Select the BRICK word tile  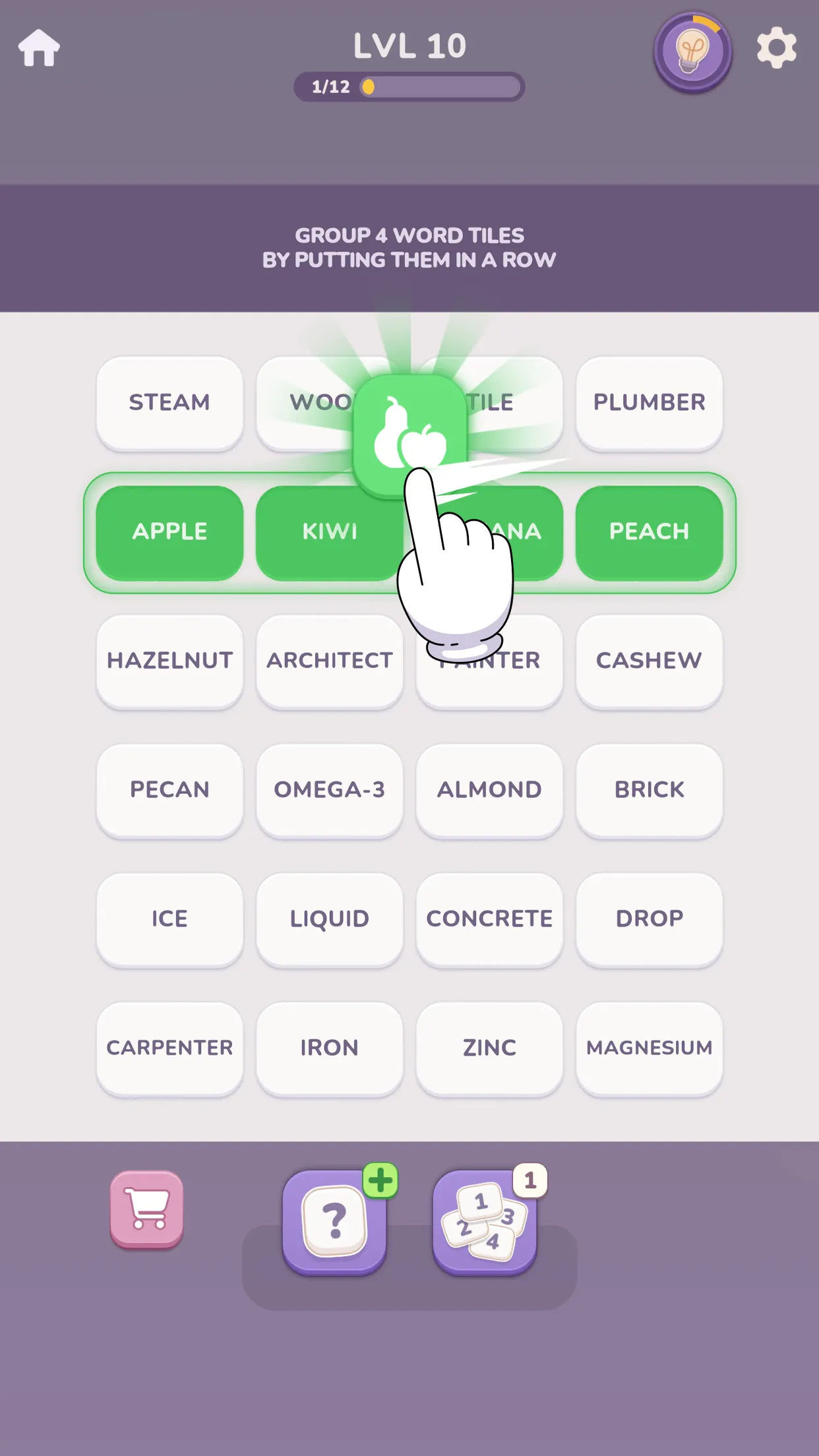(x=649, y=790)
